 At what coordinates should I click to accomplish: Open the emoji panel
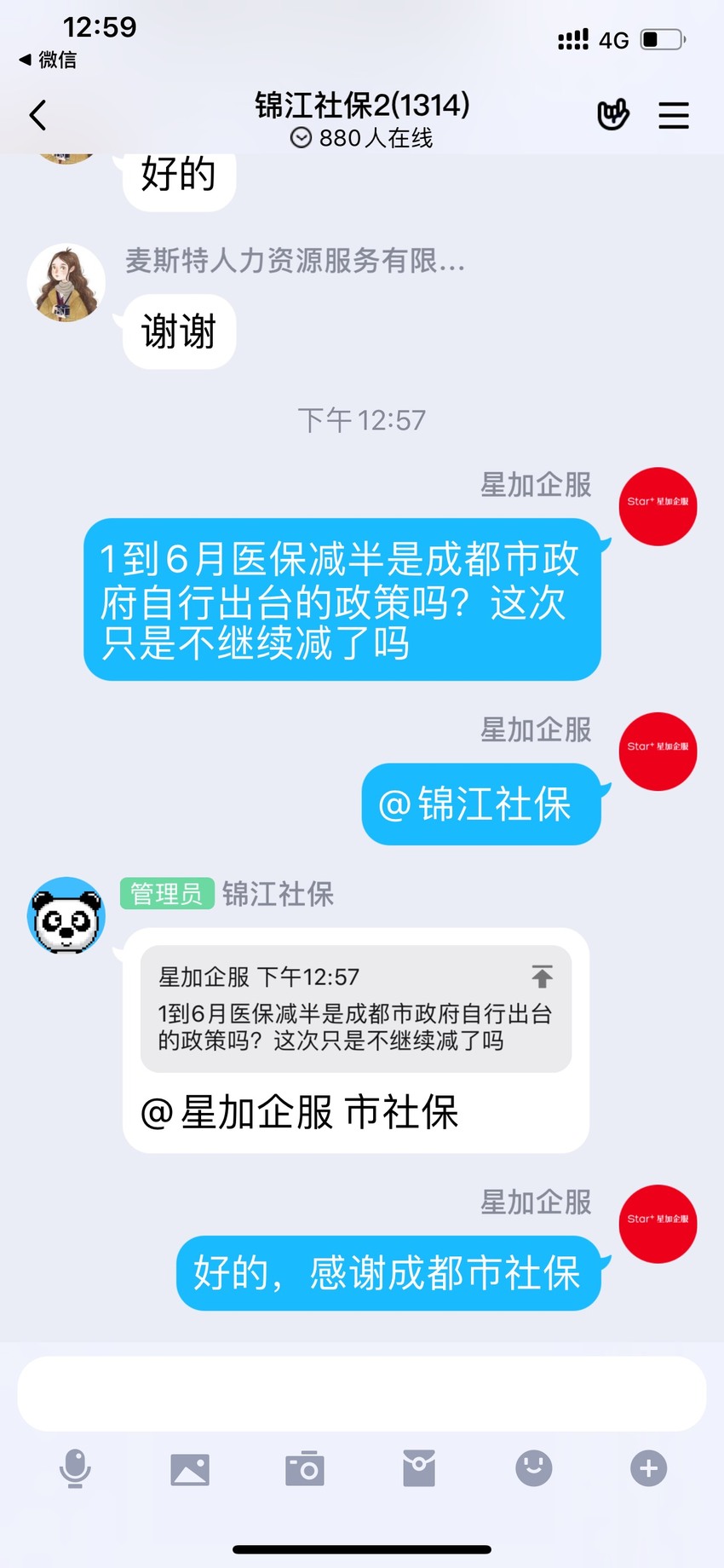coord(534,1468)
